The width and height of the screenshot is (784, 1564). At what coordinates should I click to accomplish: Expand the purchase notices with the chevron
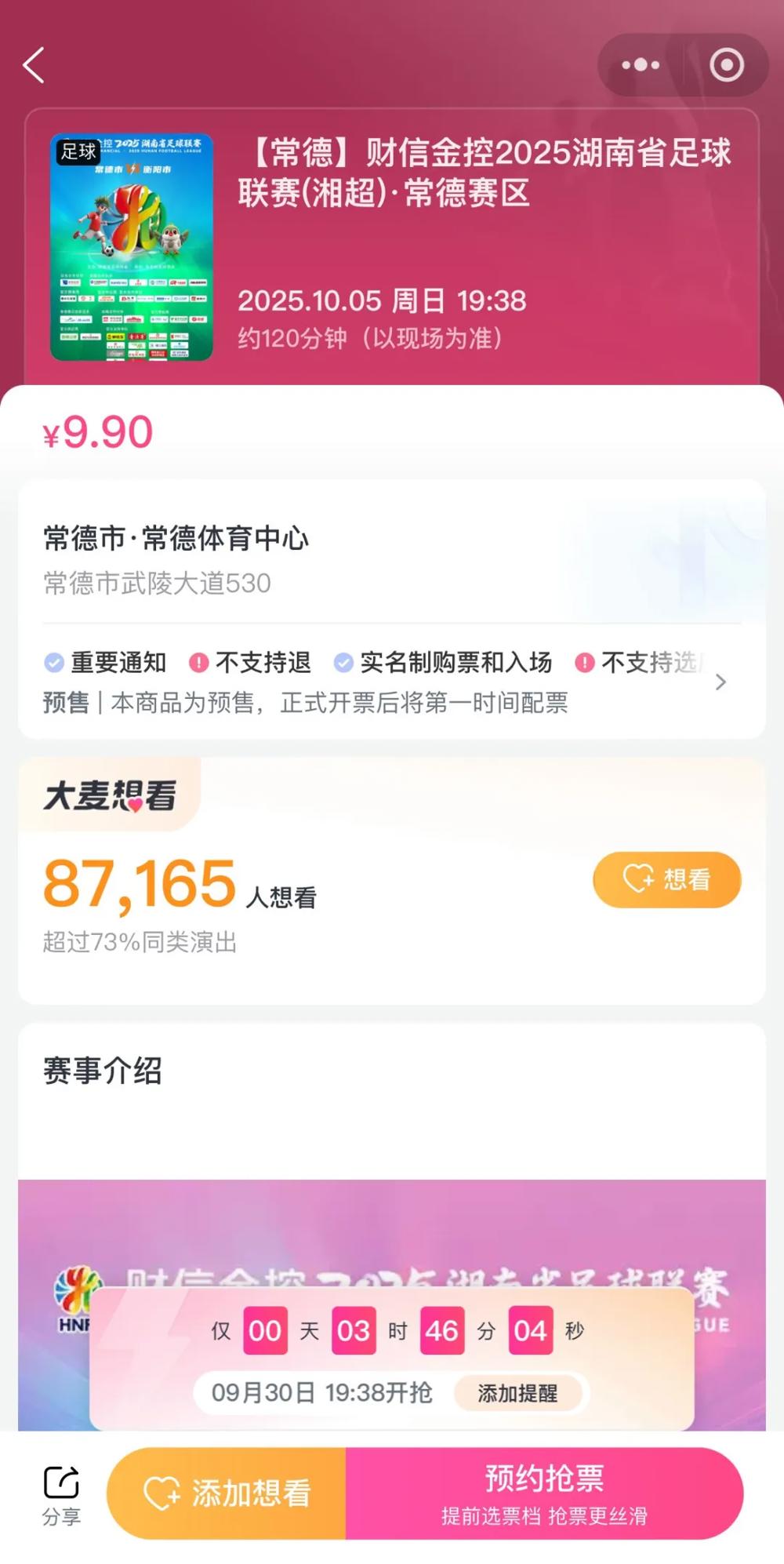point(720,682)
